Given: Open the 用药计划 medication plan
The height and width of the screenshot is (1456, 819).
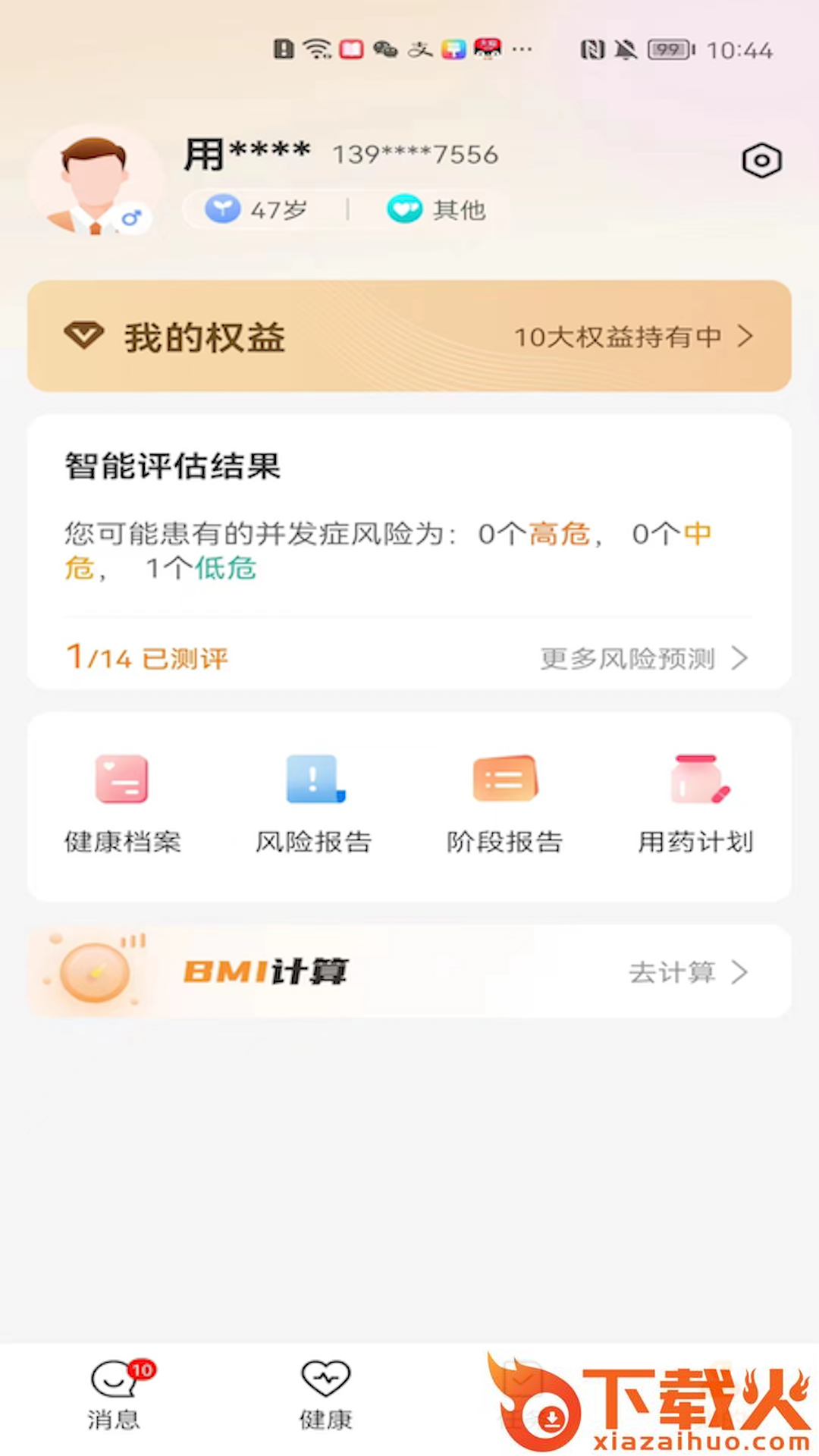Looking at the screenshot, I should pos(696,803).
